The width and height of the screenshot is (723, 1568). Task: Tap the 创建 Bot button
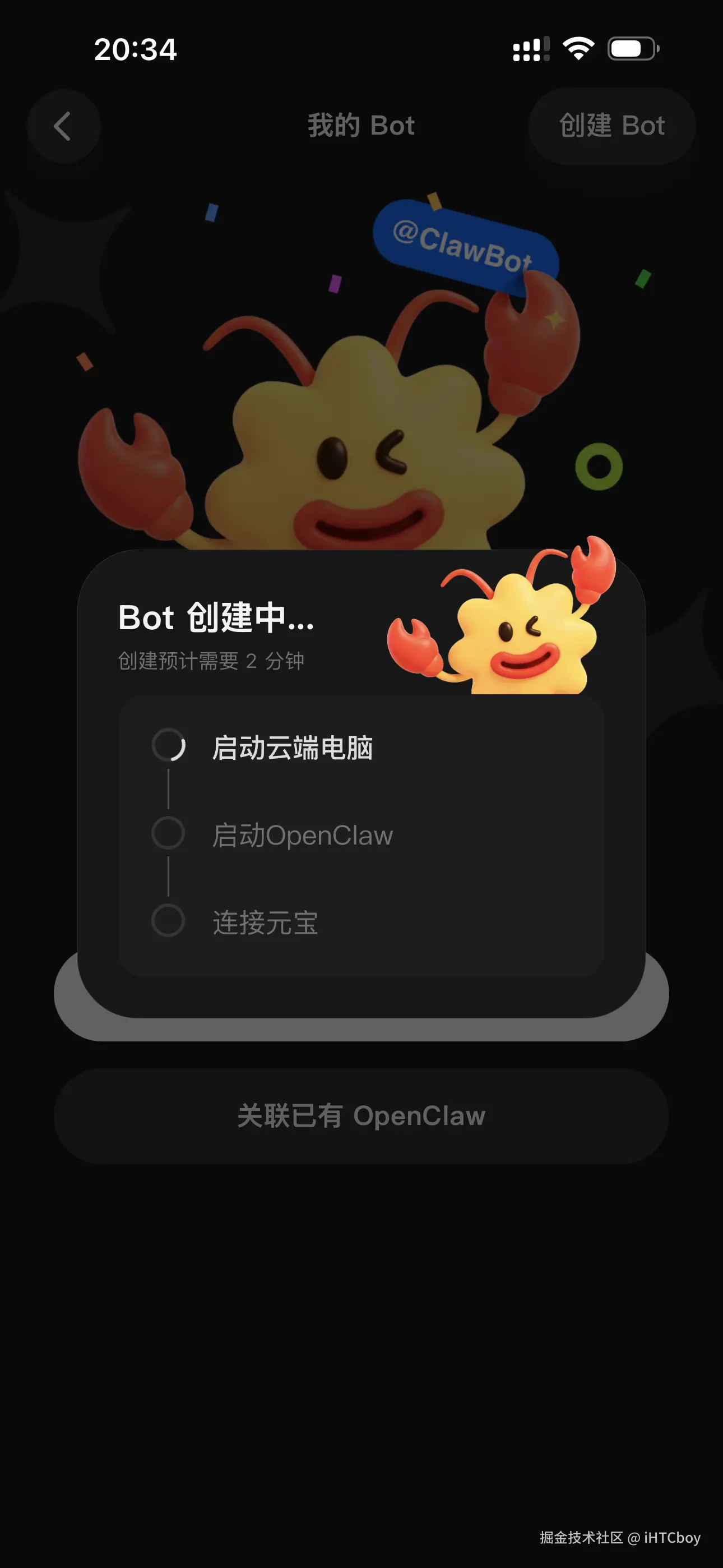click(x=611, y=126)
